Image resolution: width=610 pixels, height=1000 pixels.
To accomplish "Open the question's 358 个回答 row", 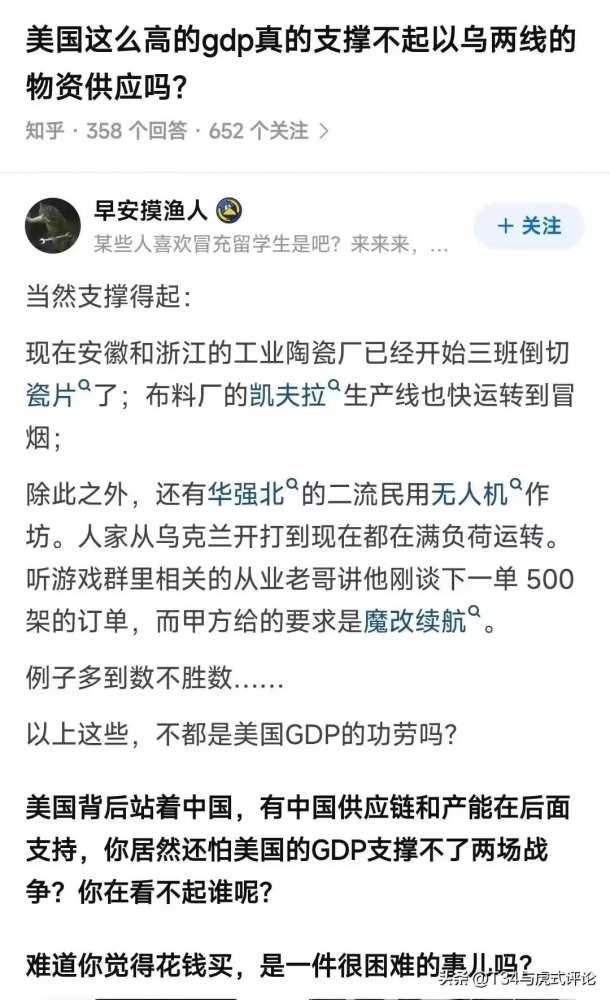I will pos(177,131).
